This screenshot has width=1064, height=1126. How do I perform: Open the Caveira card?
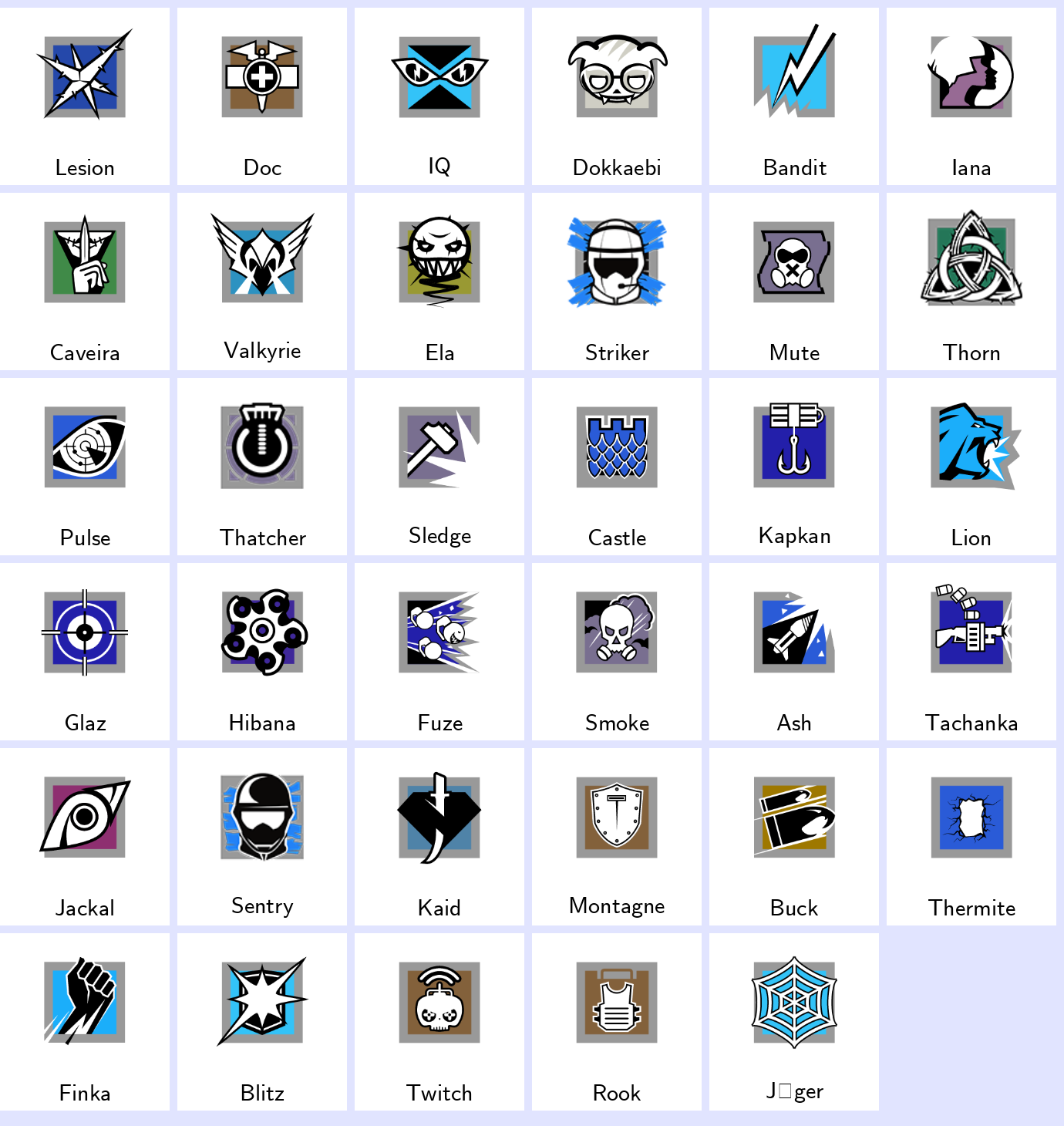[x=85, y=281]
